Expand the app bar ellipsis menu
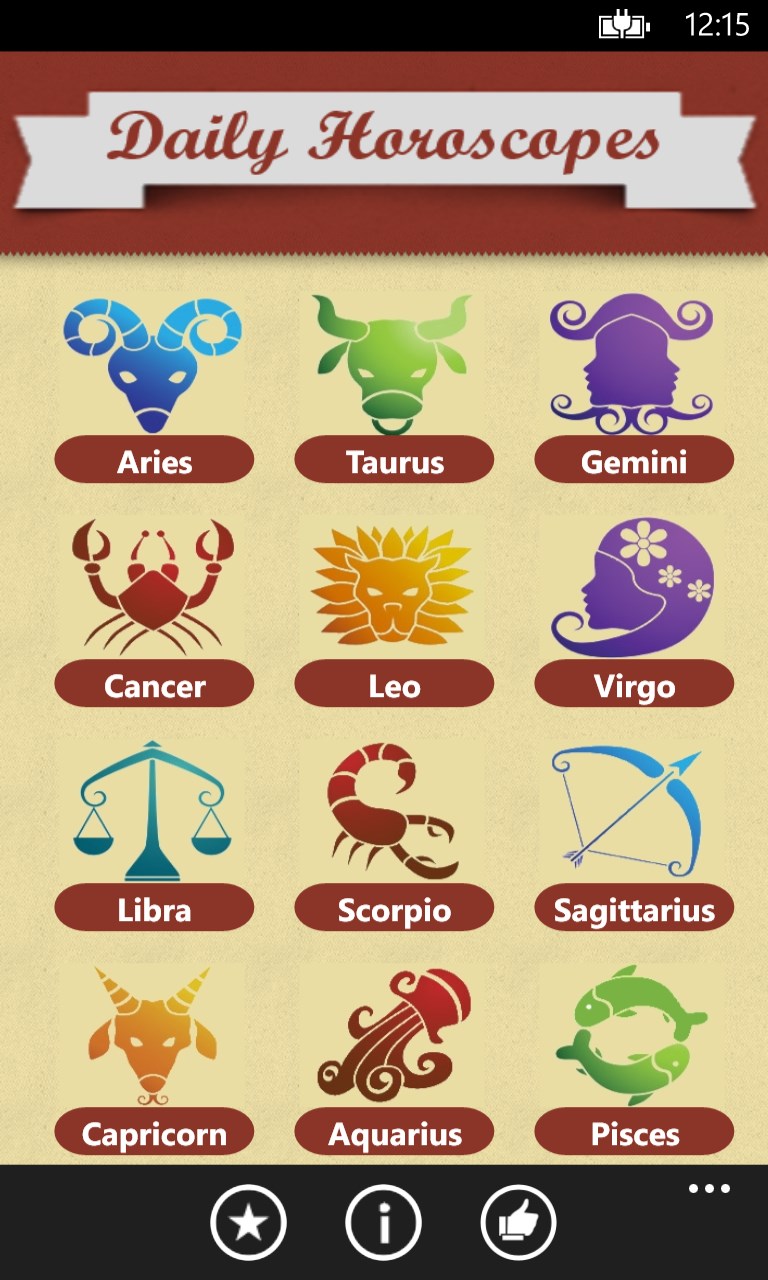 tap(709, 1189)
